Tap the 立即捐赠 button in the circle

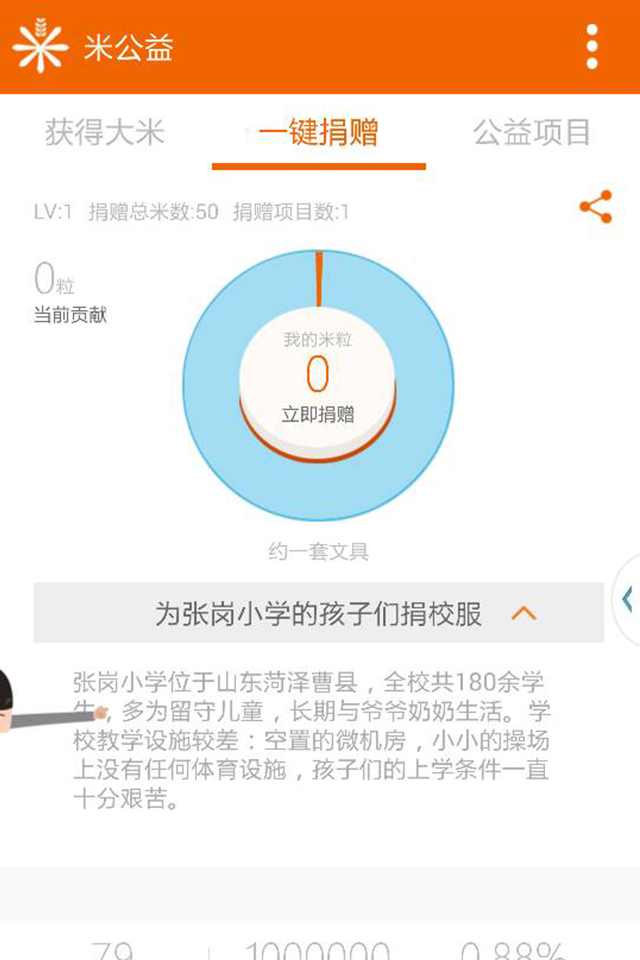[x=318, y=414]
